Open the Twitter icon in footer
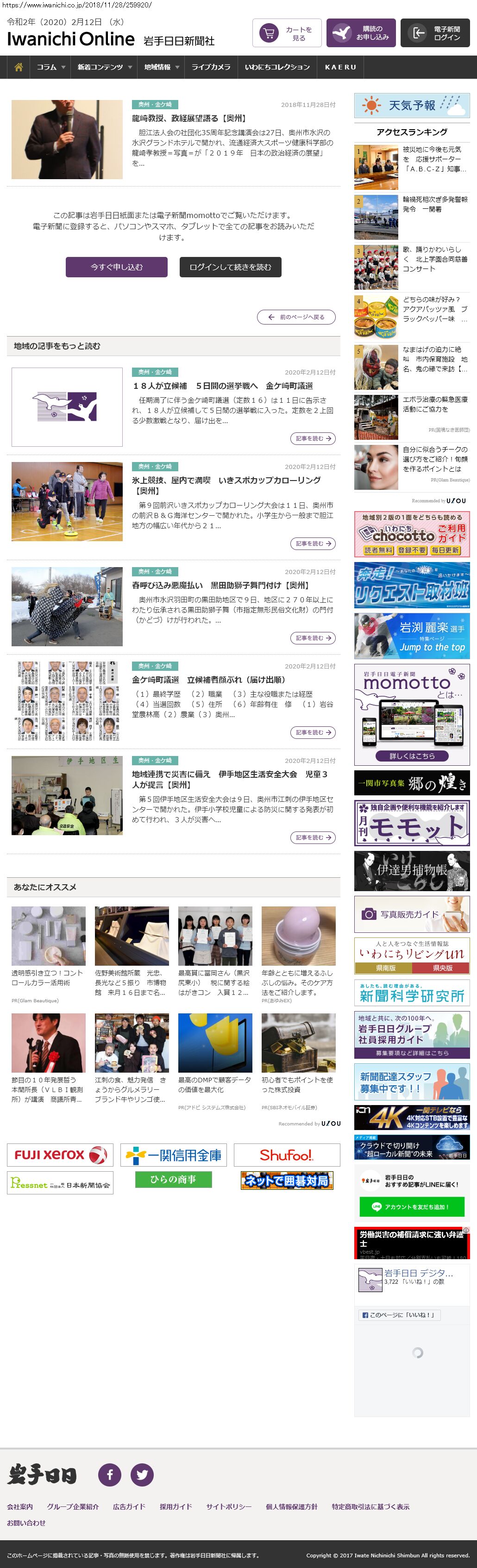Screen dimensions: 477x1568 [x=142, y=1474]
